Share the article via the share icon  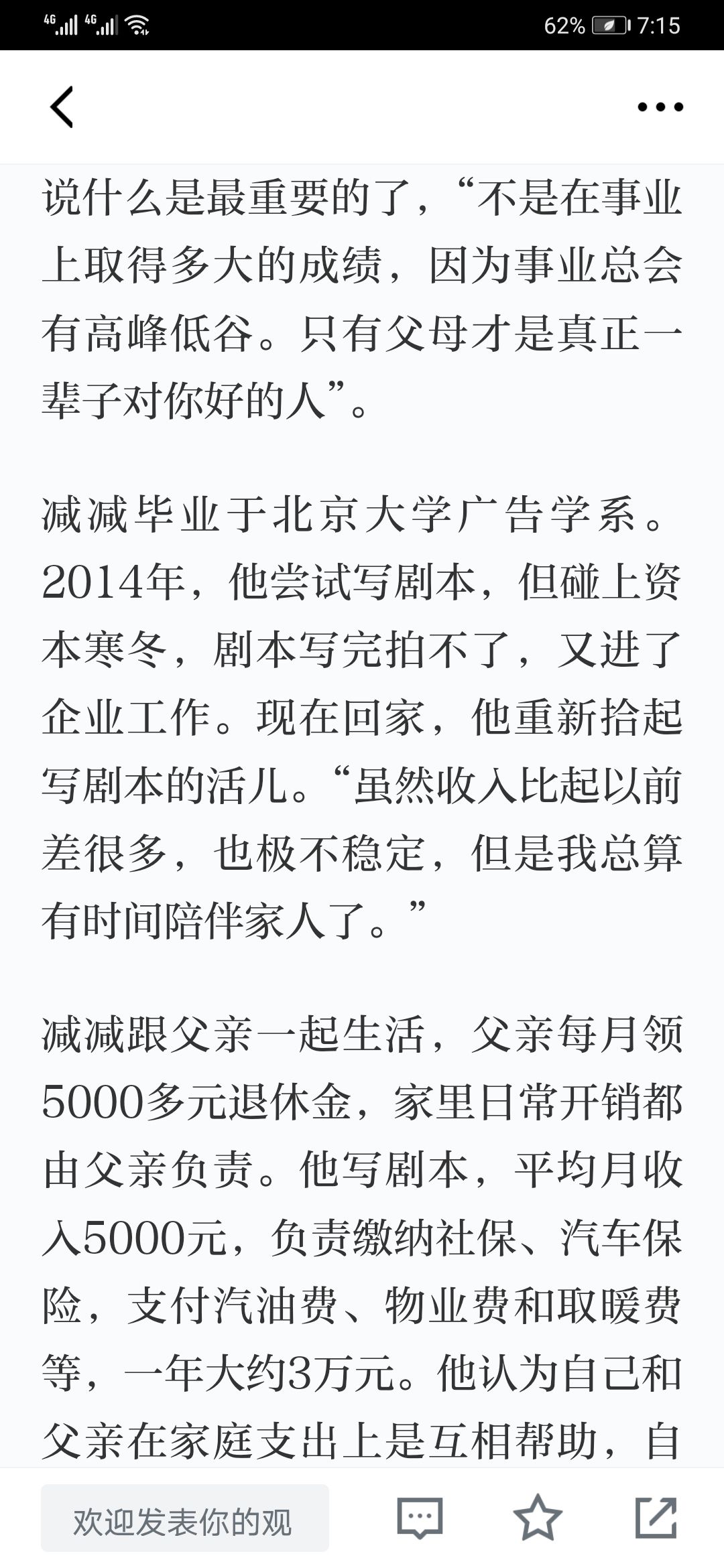click(656, 1516)
